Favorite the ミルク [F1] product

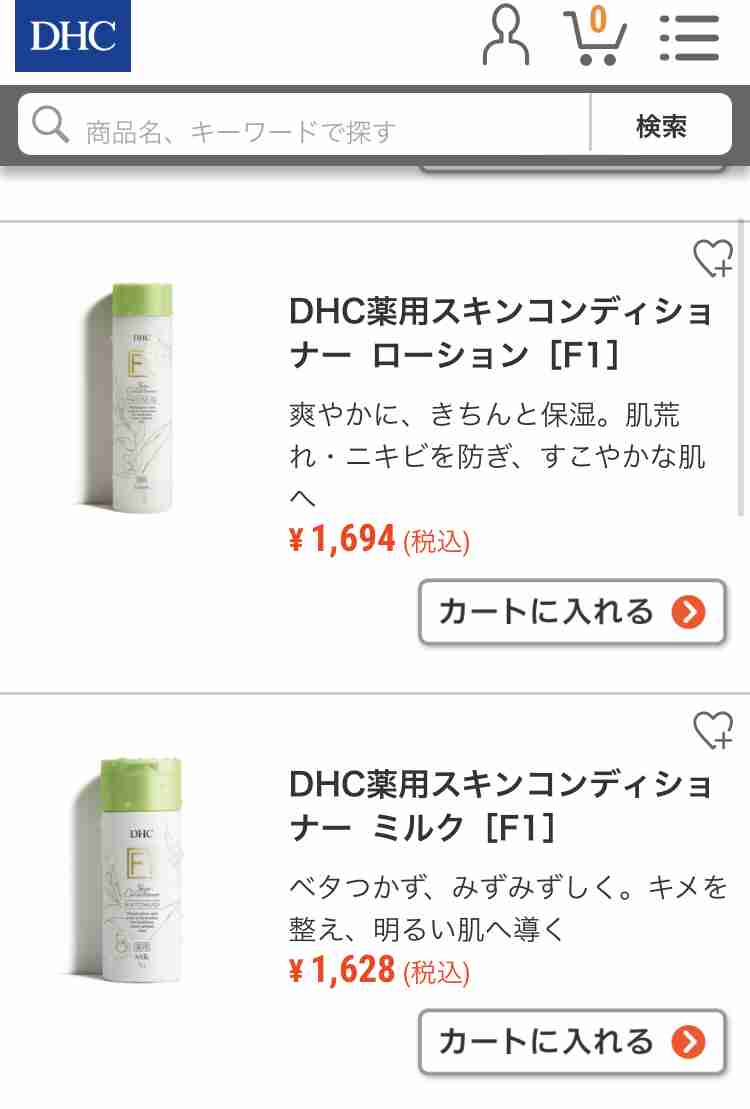713,730
